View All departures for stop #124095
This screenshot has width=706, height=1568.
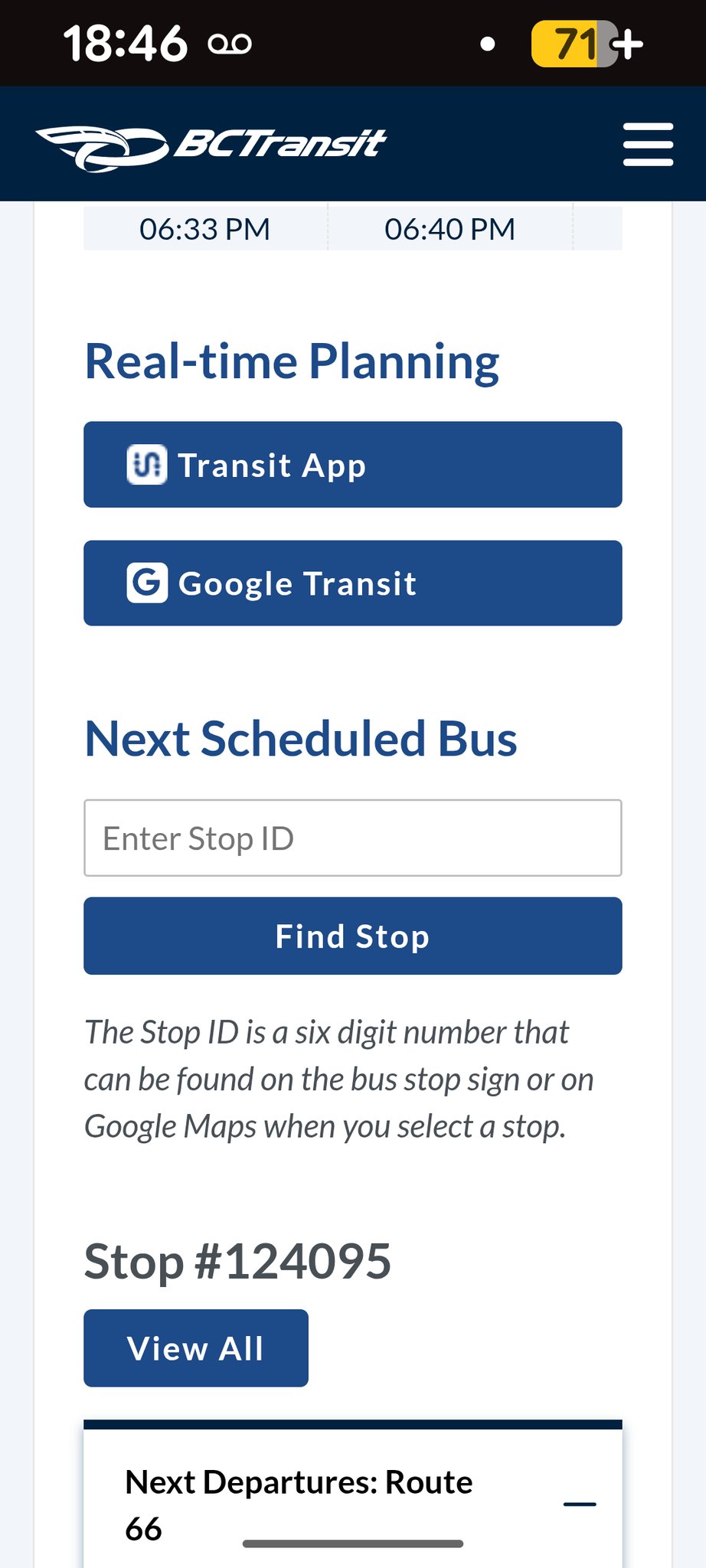[x=196, y=1348]
